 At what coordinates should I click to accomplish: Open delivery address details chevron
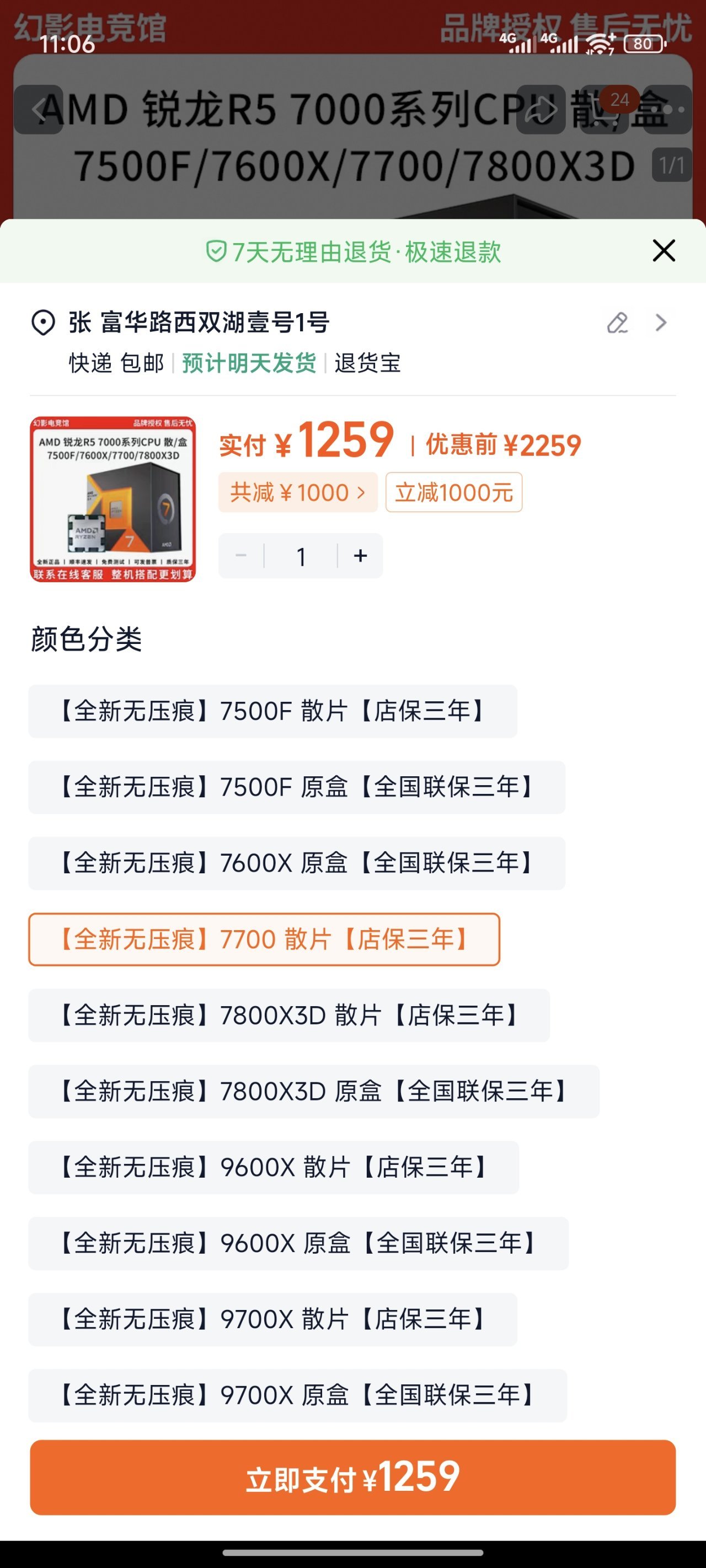tap(661, 323)
